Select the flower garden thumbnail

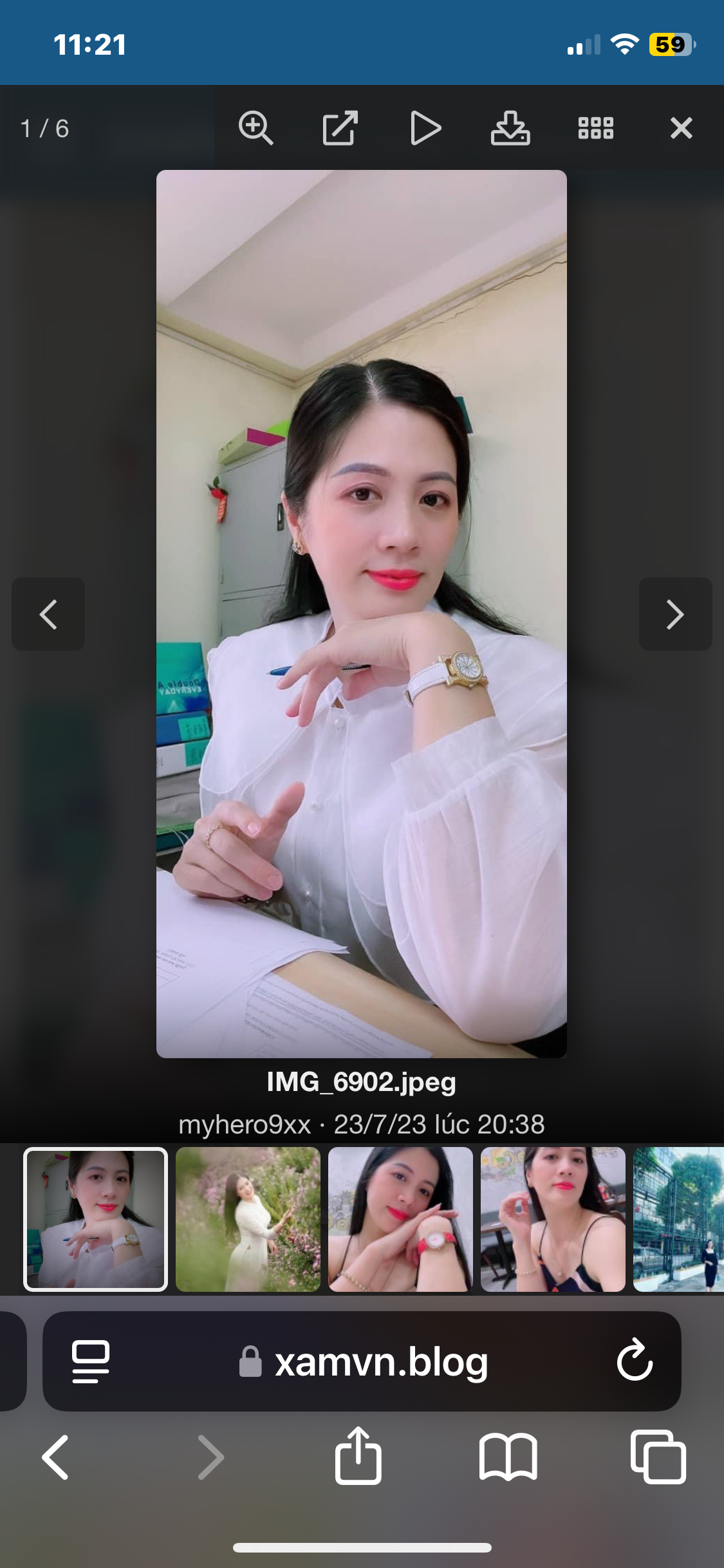coord(248,1219)
